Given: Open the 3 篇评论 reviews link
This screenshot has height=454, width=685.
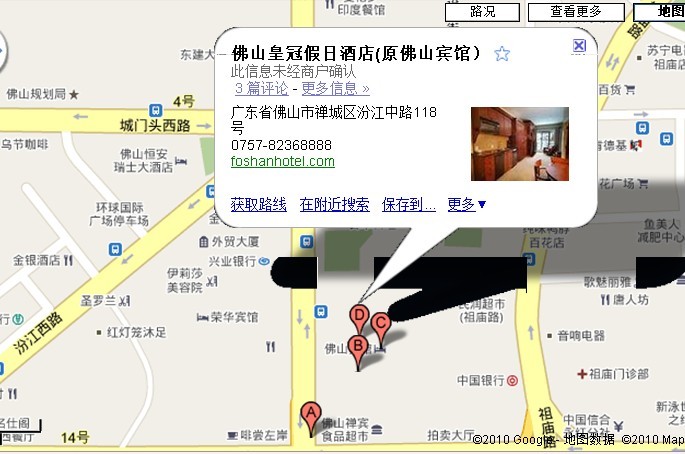Looking at the screenshot, I should click(261, 88).
